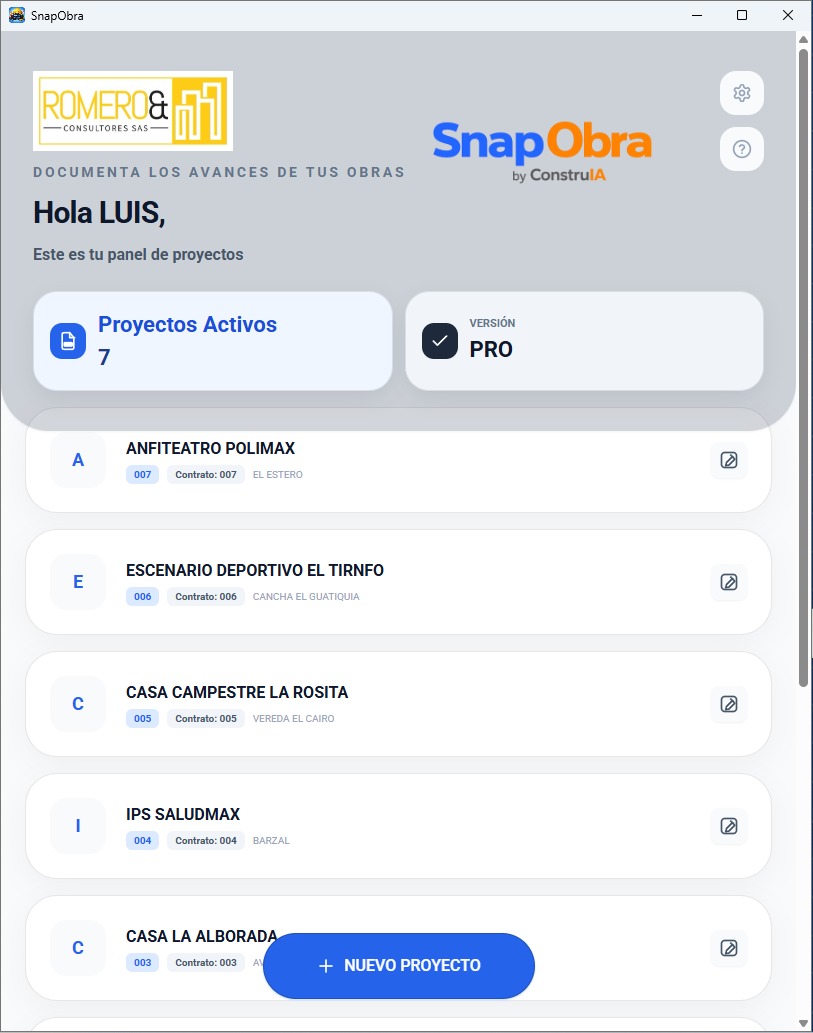
Task: Click the plus icon inside Nuevo Proyecto button
Action: pos(324,966)
